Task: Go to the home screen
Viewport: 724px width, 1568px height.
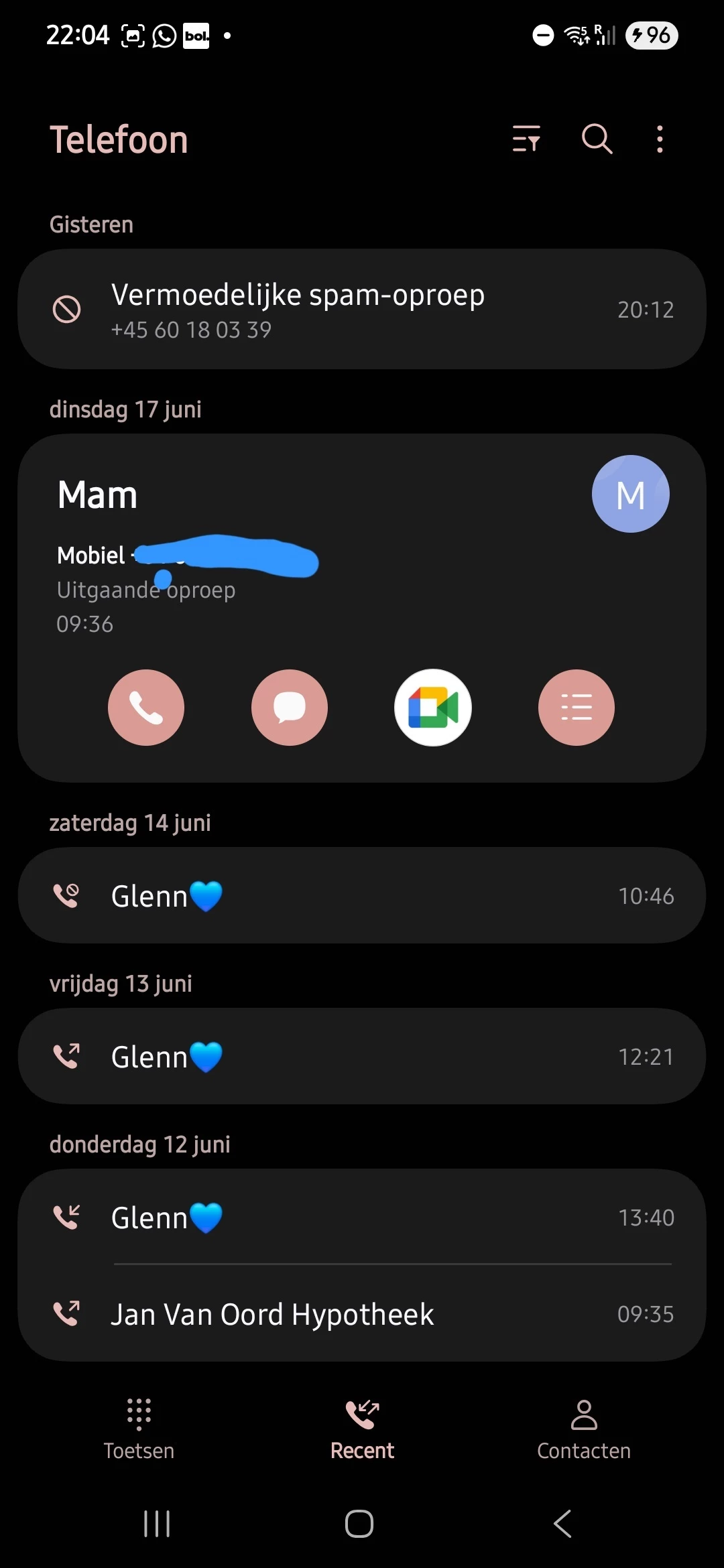Action: click(359, 1524)
